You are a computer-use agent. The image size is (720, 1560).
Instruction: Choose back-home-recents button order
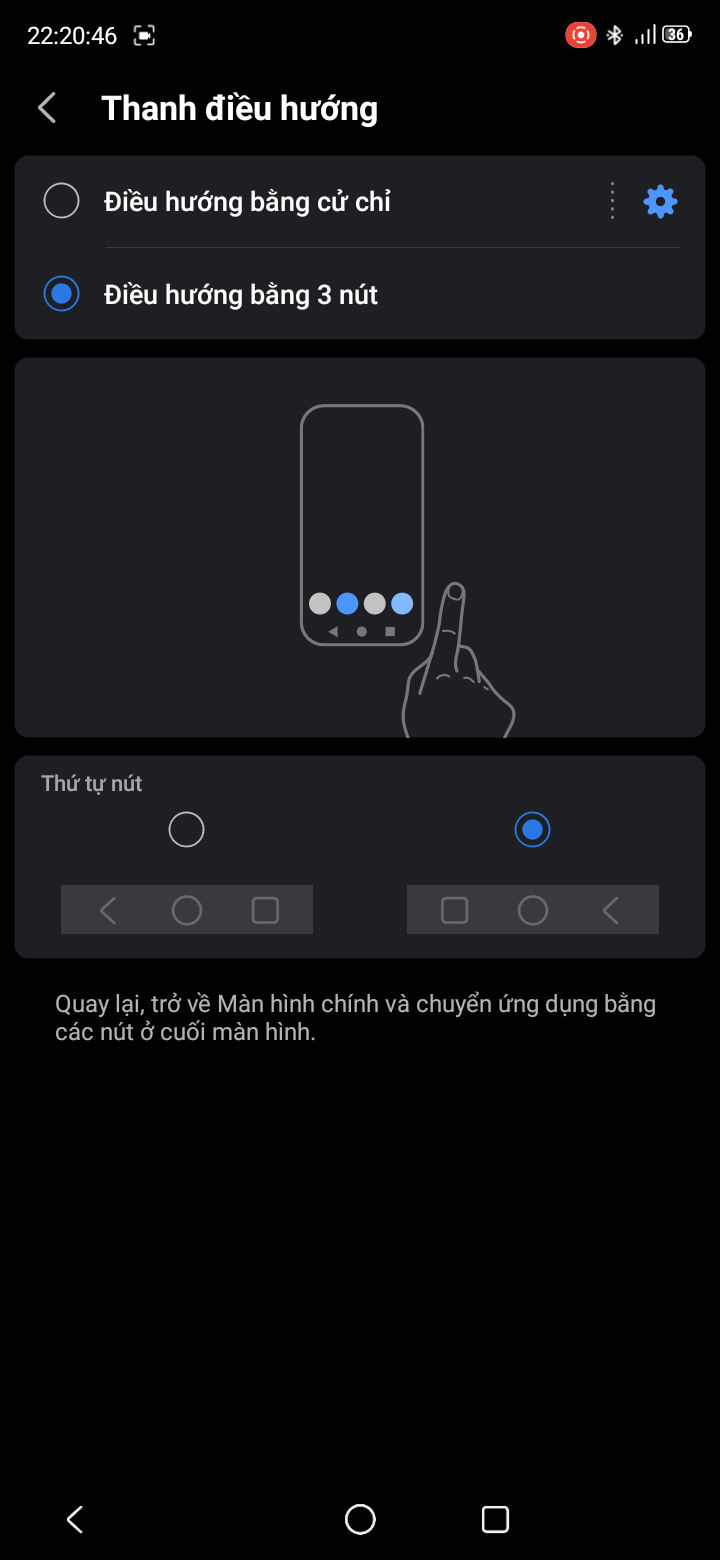pos(187,830)
